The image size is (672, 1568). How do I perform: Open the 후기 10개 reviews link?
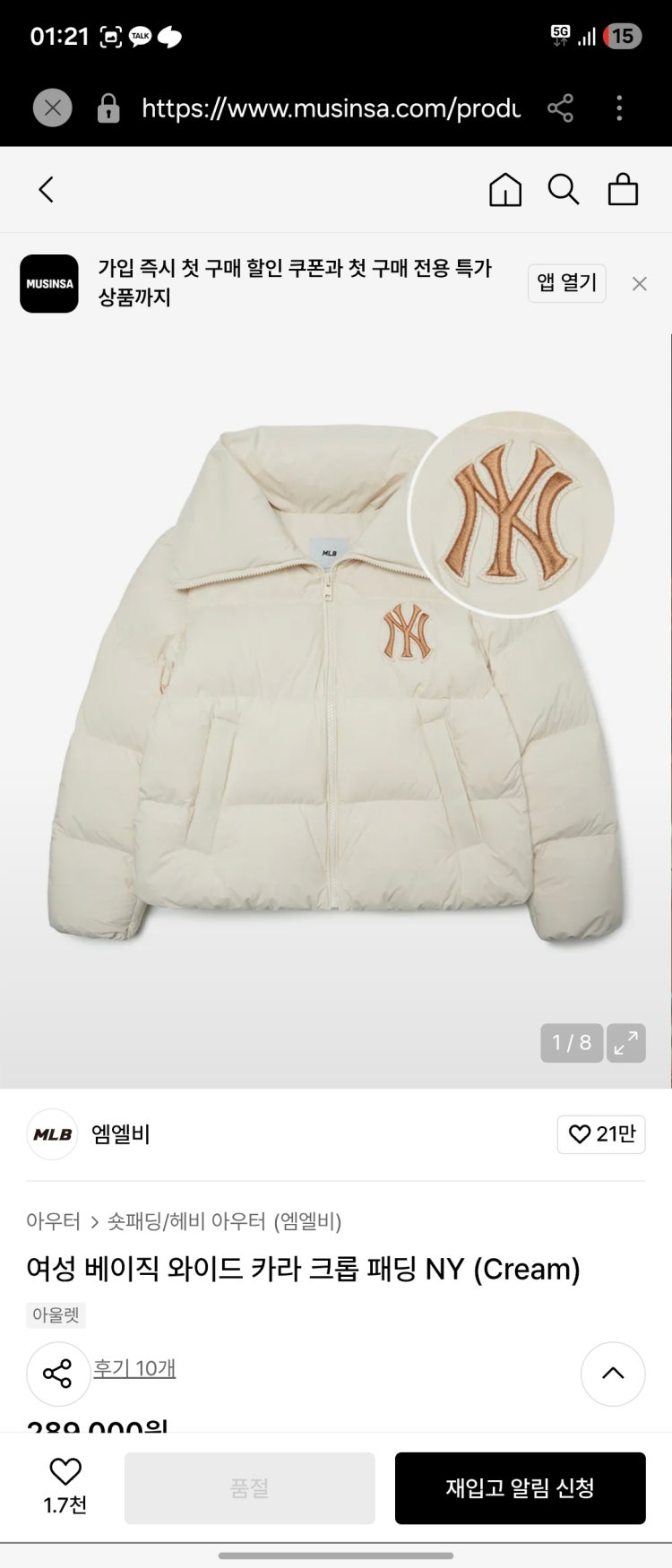tap(134, 1368)
